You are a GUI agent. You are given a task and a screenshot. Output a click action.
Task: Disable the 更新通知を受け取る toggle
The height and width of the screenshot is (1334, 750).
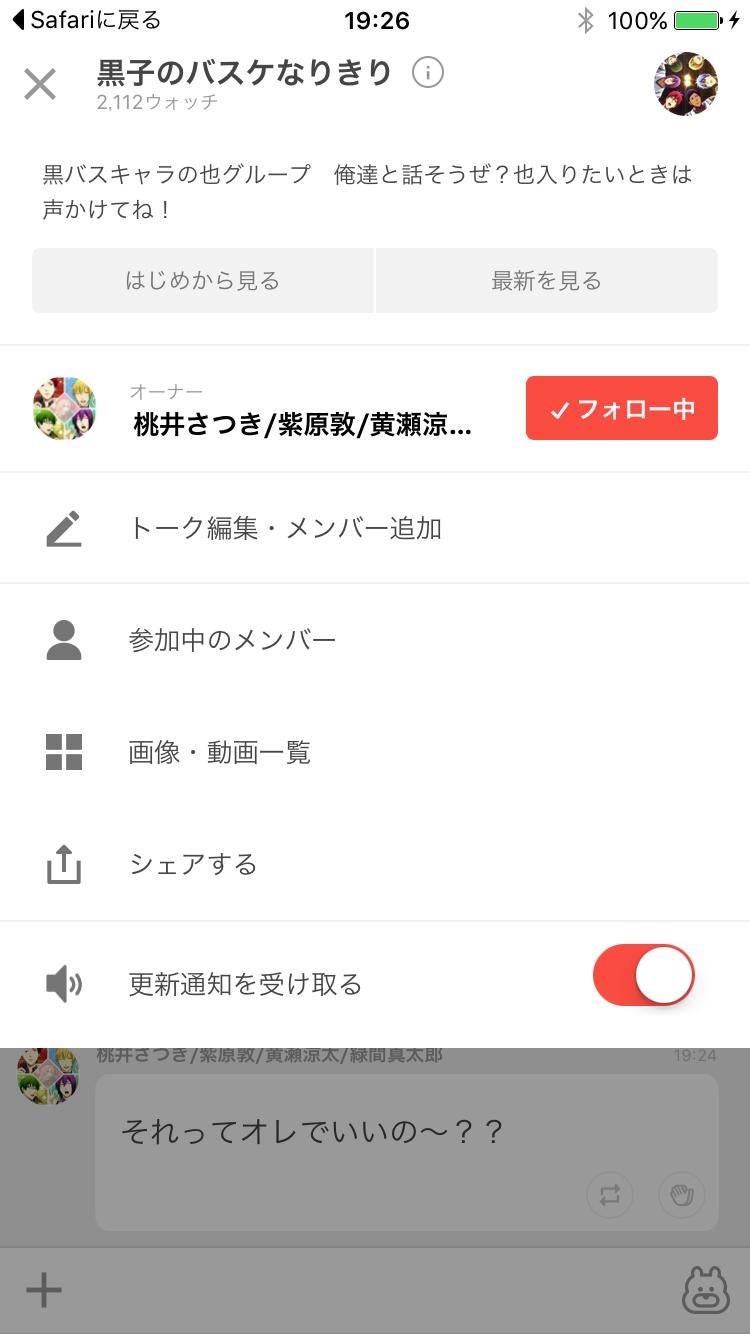(643, 974)
